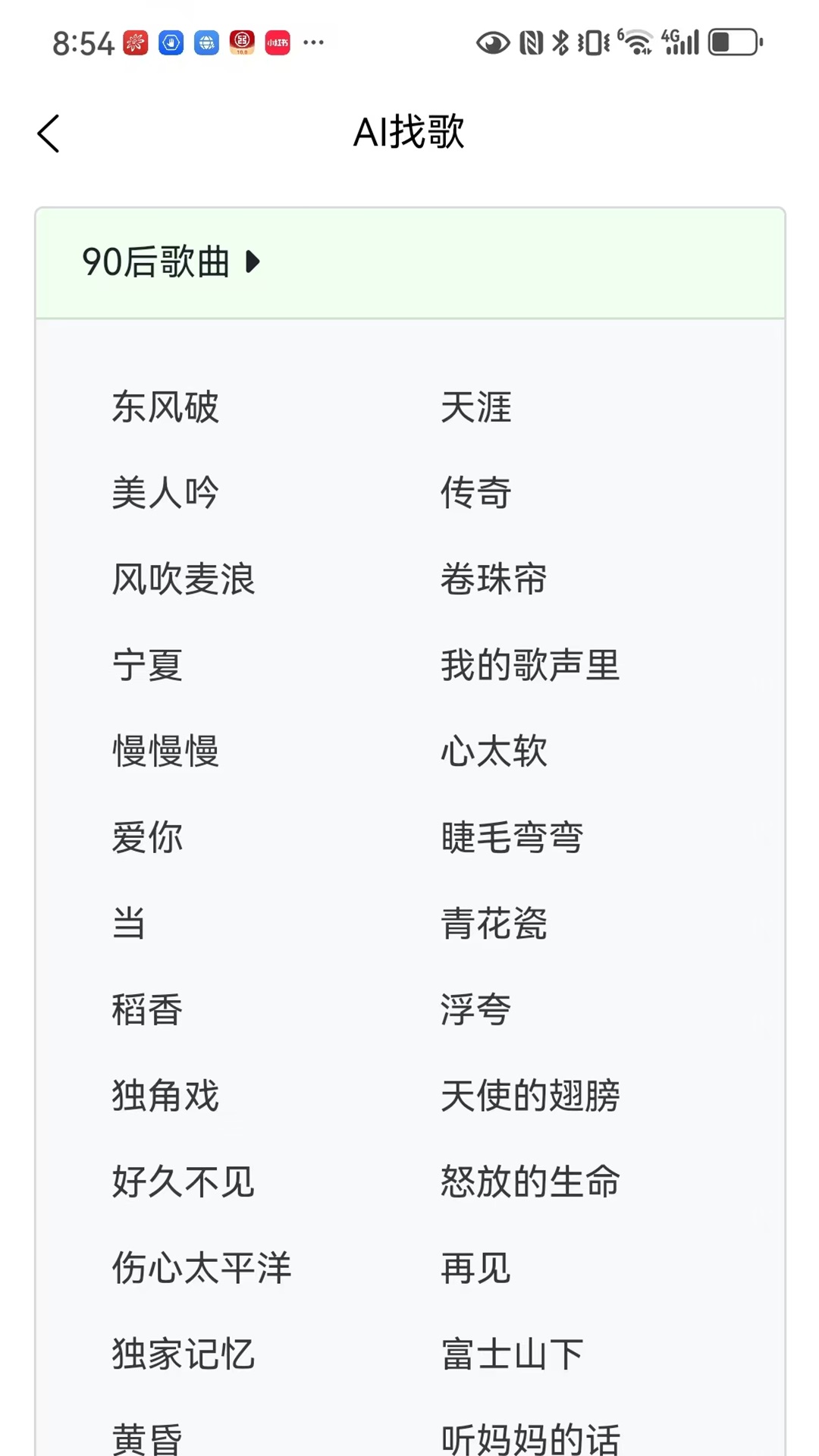
Task: Play 青花瓷 from the list
Action: click(x=494, y=923)
